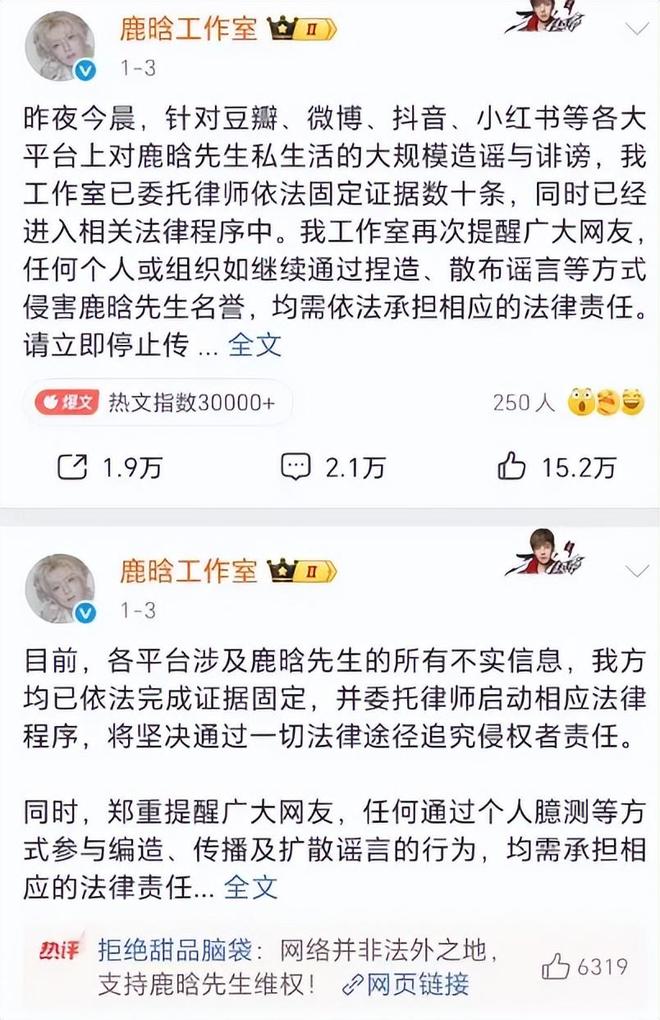Like the hot comment with 6319 likes

click(557, 966)
